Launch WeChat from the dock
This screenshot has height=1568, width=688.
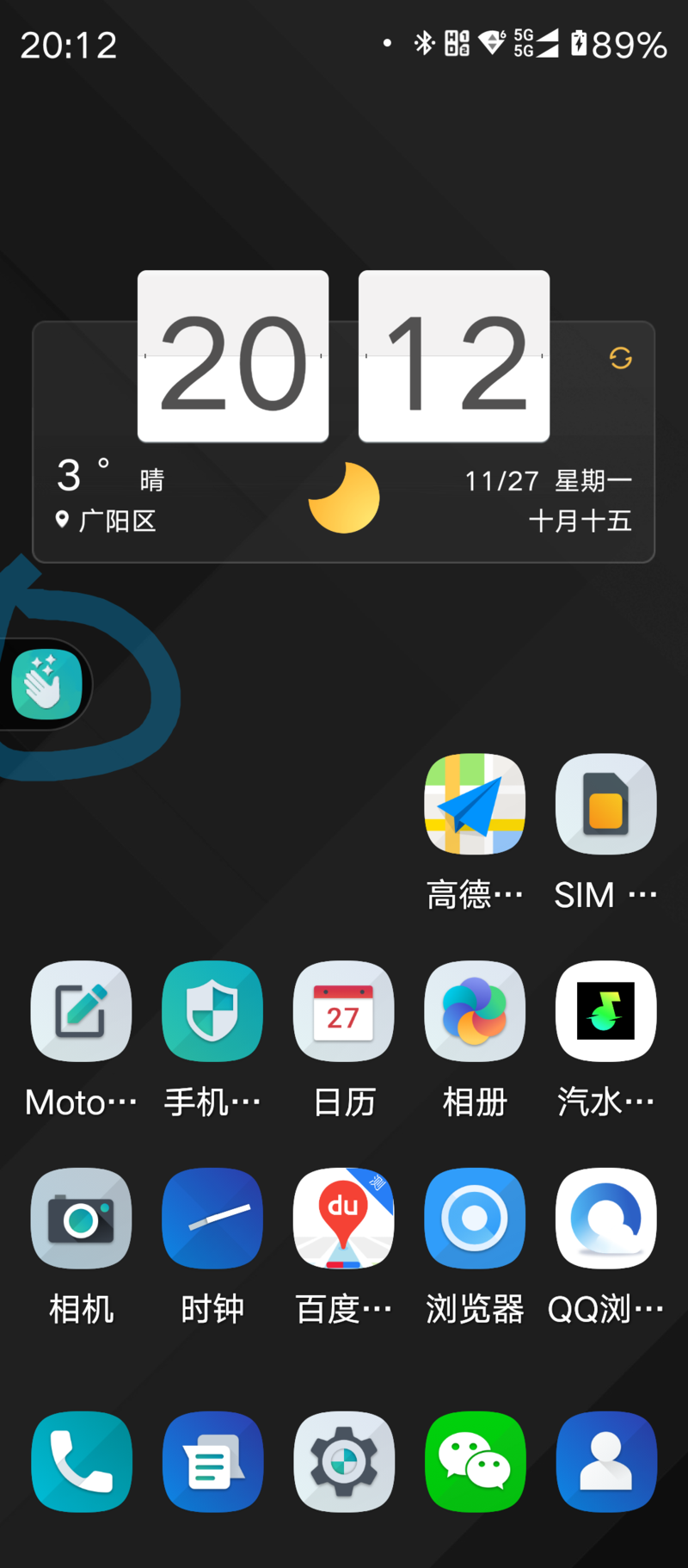[x=475, y=1461]
